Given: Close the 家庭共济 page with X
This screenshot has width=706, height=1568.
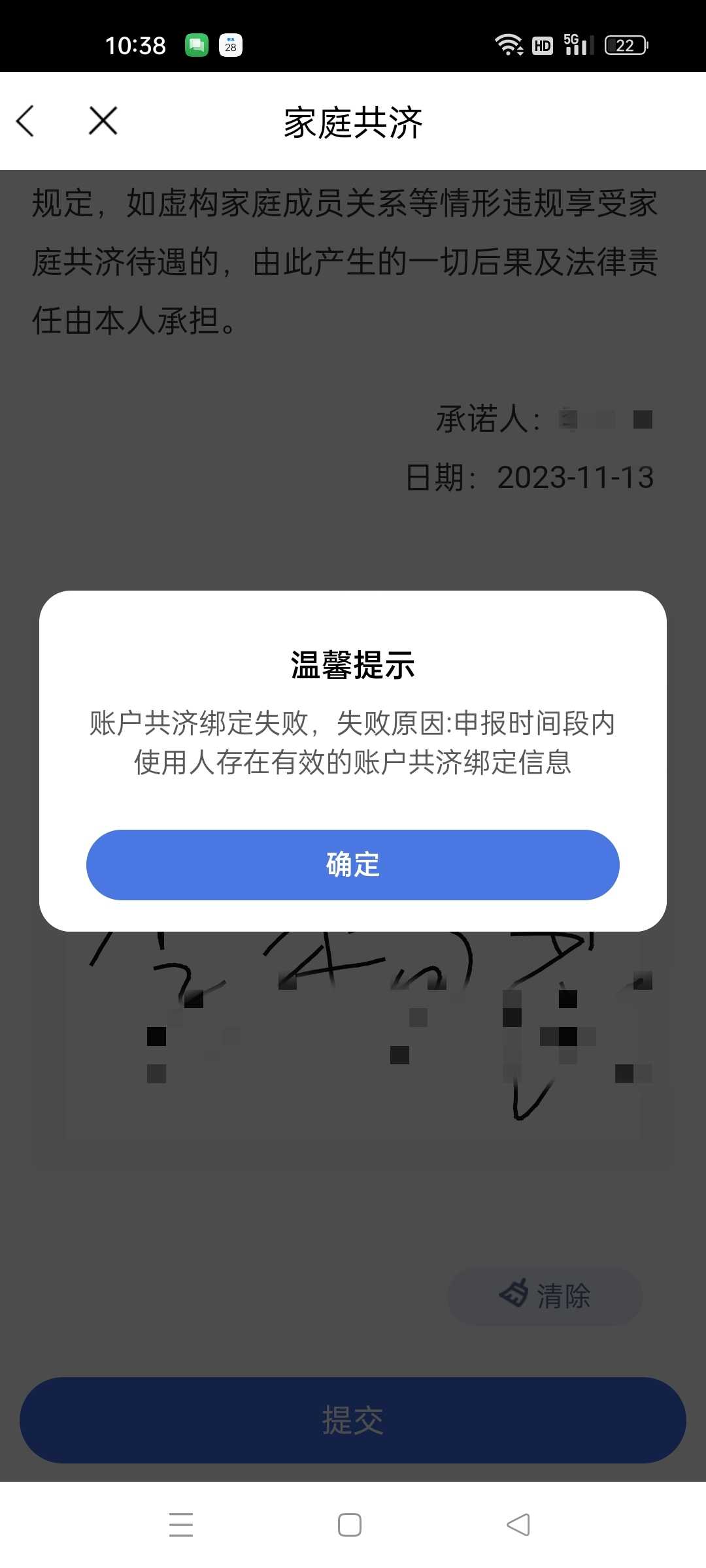Looking at the screenshot, I should [x=103, y=121].
